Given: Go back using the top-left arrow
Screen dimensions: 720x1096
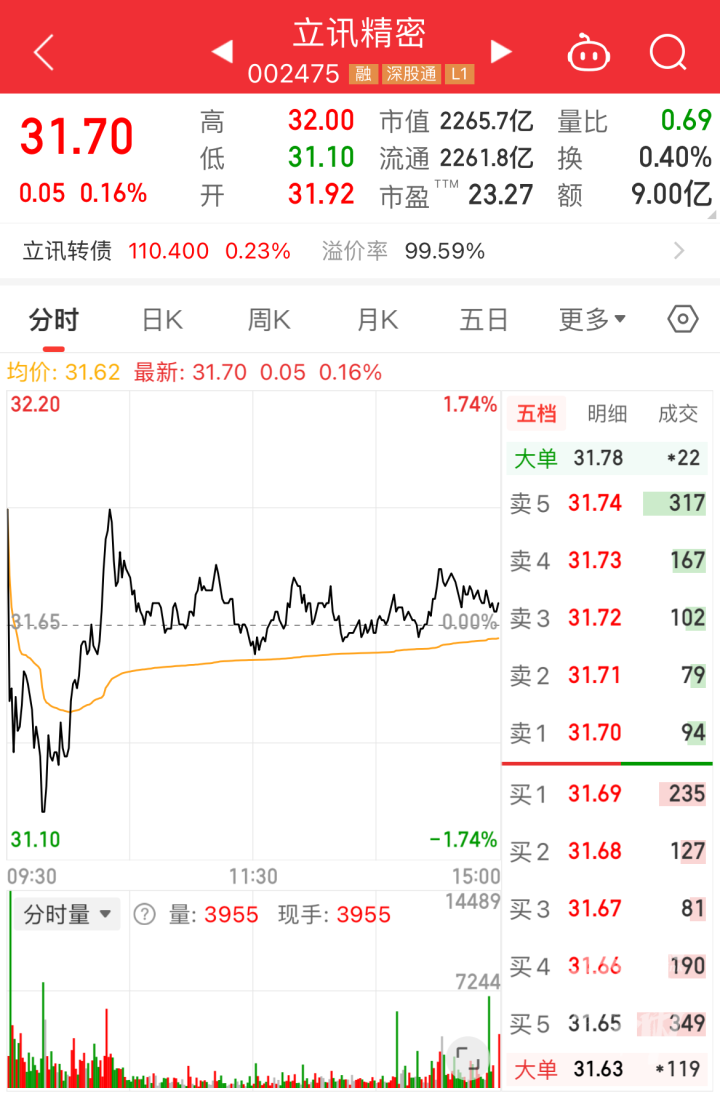Looking at the screenshot, I should [44, 52].
